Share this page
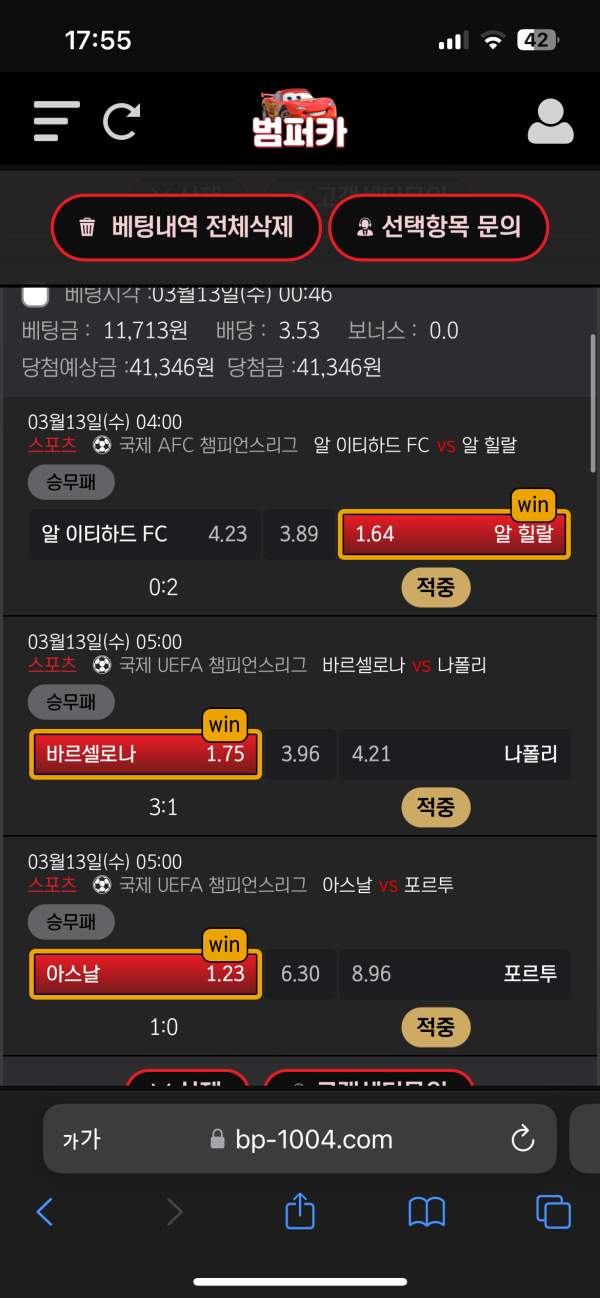This screenshot has height=1298, width=600. (x=300, y=1211)
